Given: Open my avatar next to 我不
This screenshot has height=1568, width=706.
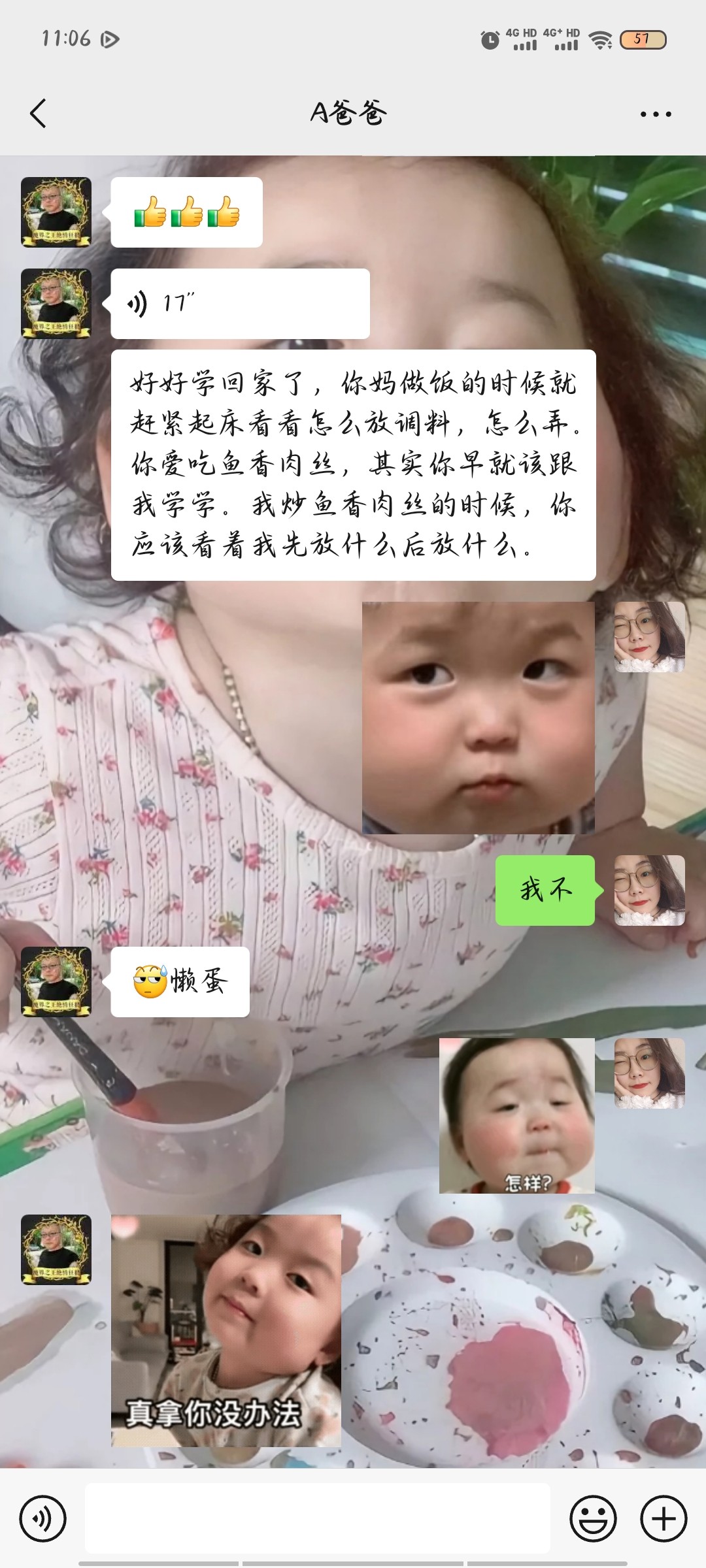Looking at the screenshot, I should (650, 890).
